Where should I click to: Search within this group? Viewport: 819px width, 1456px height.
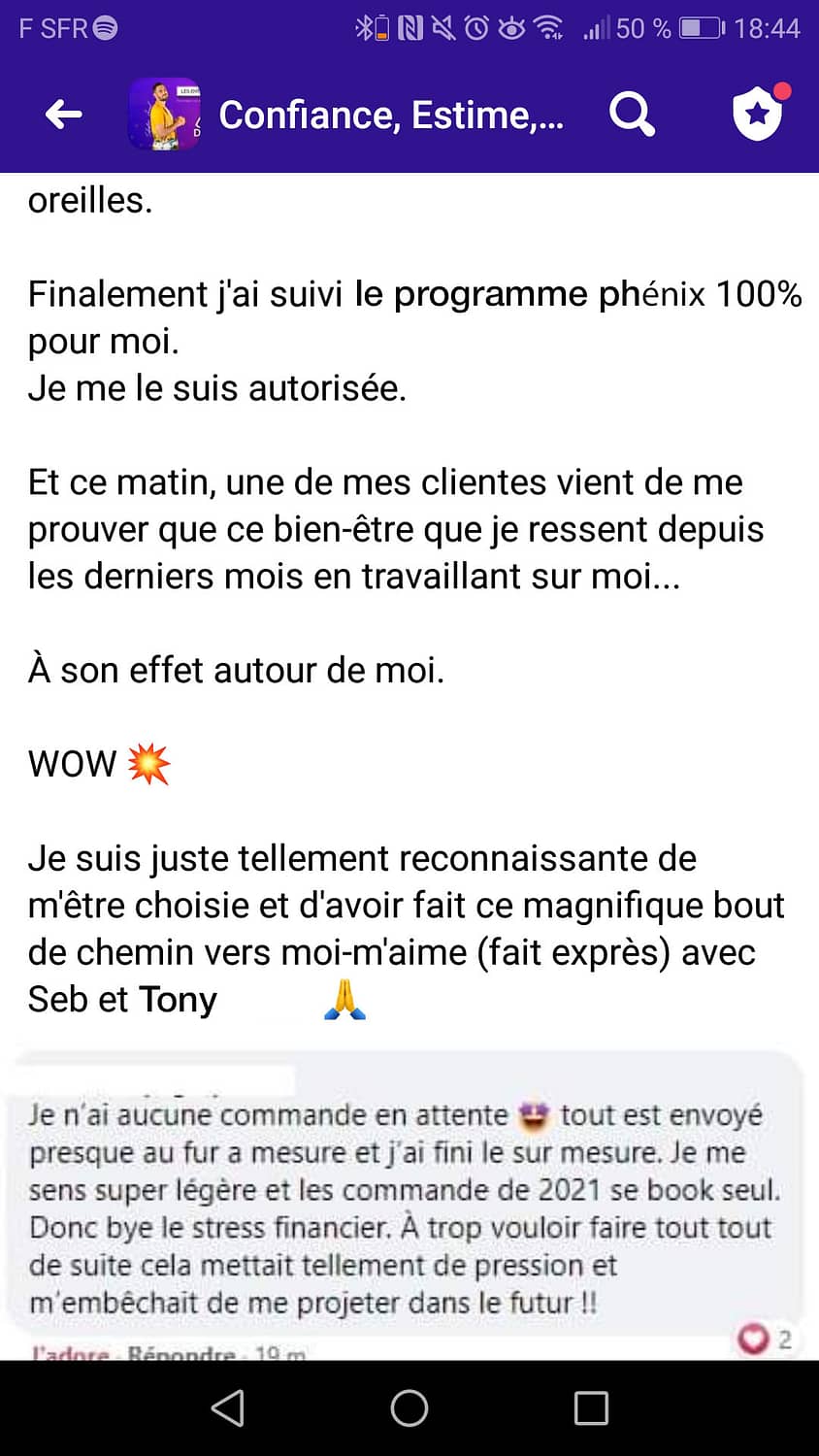point(632,115)
